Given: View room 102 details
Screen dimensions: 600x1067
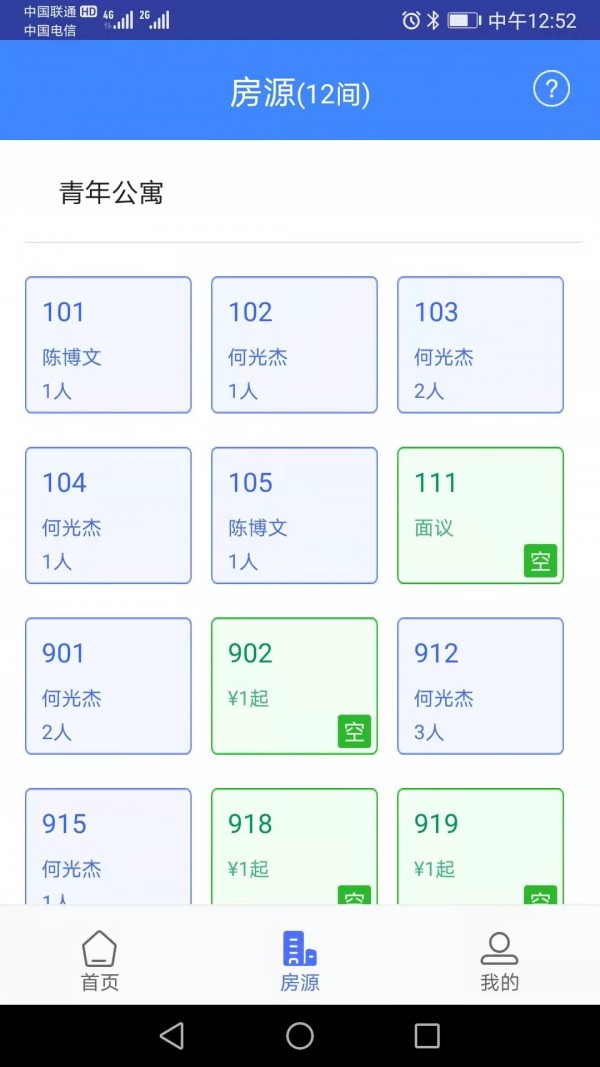Looking at the screenshot, I should 294,345.
